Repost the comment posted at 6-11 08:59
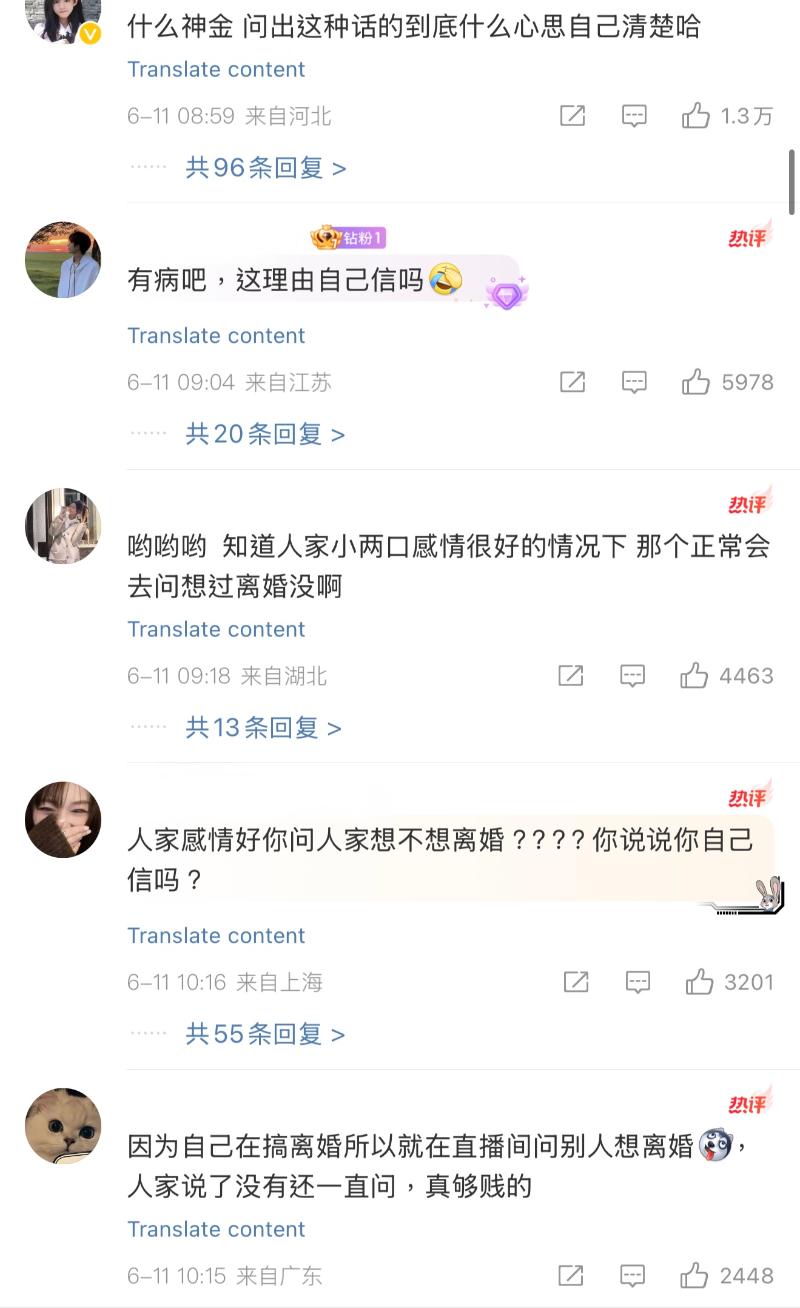 [572, 116]
